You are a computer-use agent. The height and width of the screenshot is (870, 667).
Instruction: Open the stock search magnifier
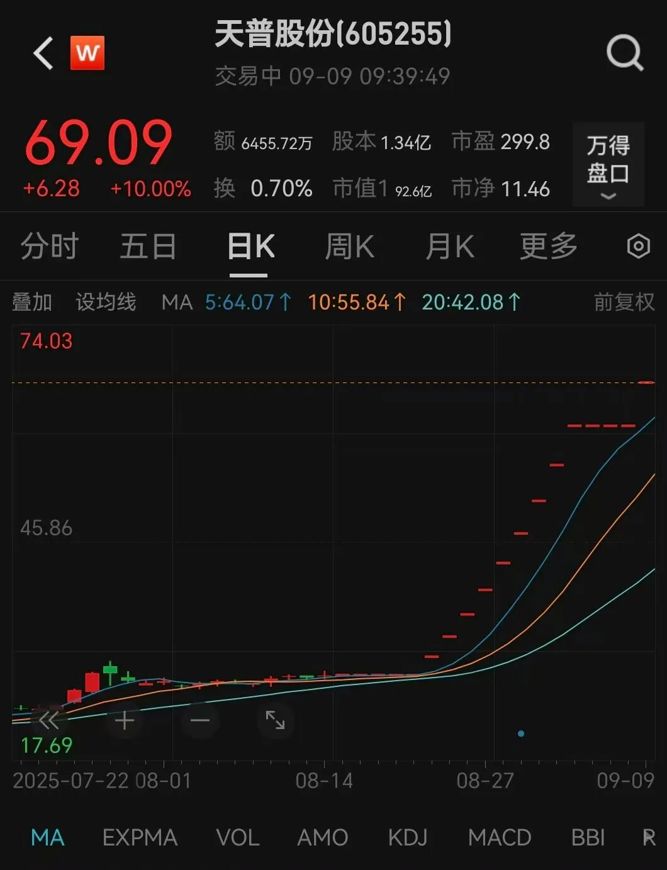pyautogui.click(x=625, y=53)
